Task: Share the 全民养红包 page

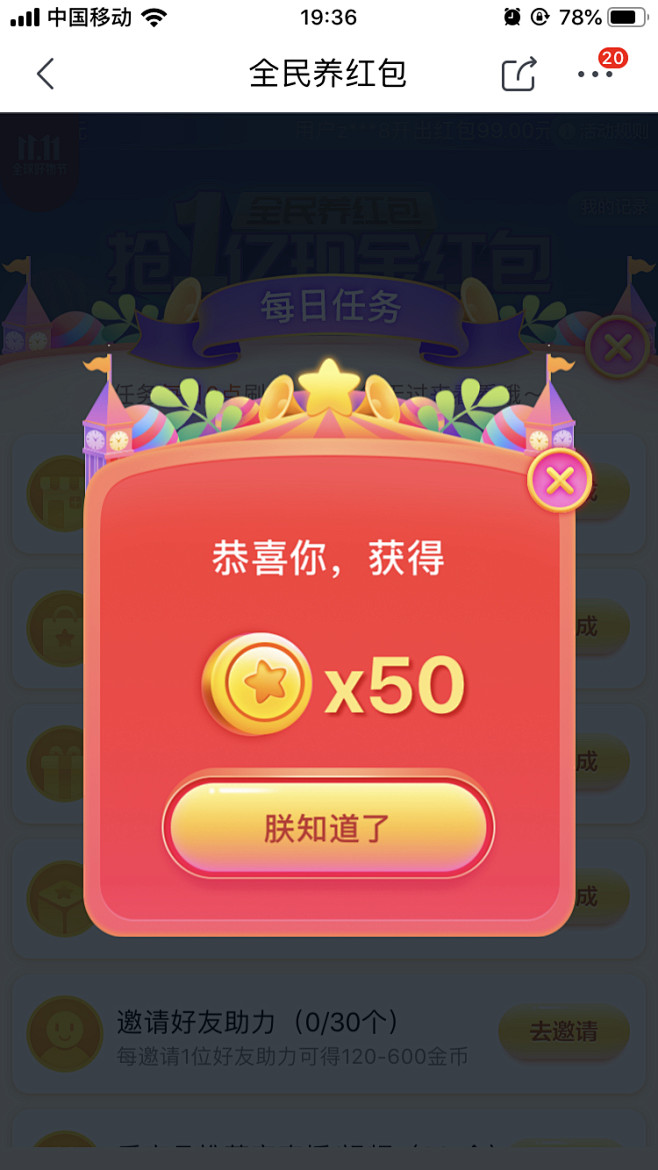Action: coord(518,75)
